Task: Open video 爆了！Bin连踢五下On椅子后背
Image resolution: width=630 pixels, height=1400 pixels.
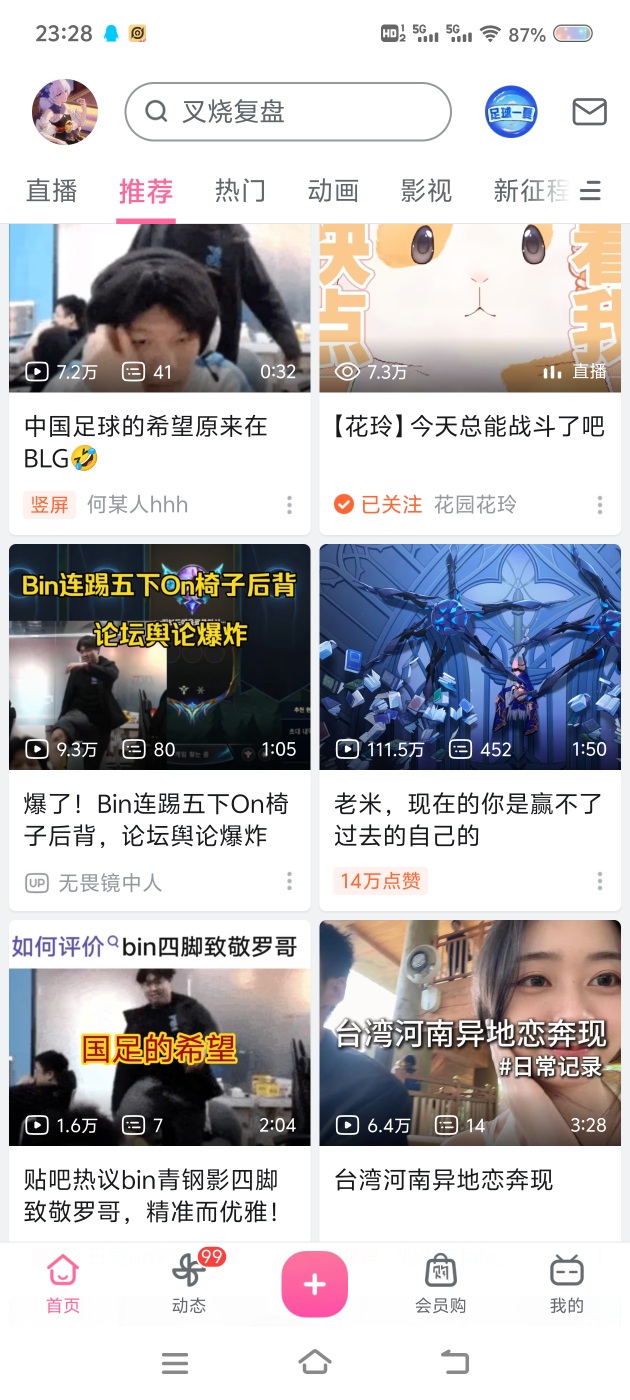Action: [x=160, y=657]
